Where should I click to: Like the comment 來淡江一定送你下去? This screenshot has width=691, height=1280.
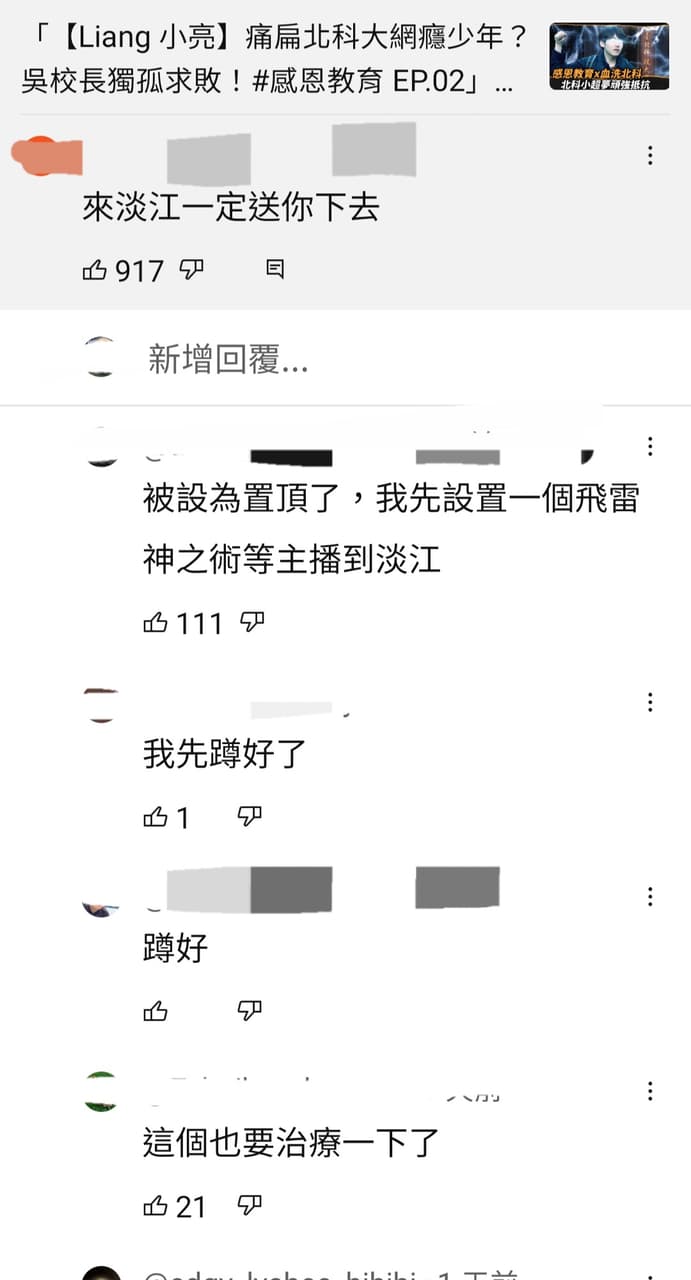tap(95, 270)
